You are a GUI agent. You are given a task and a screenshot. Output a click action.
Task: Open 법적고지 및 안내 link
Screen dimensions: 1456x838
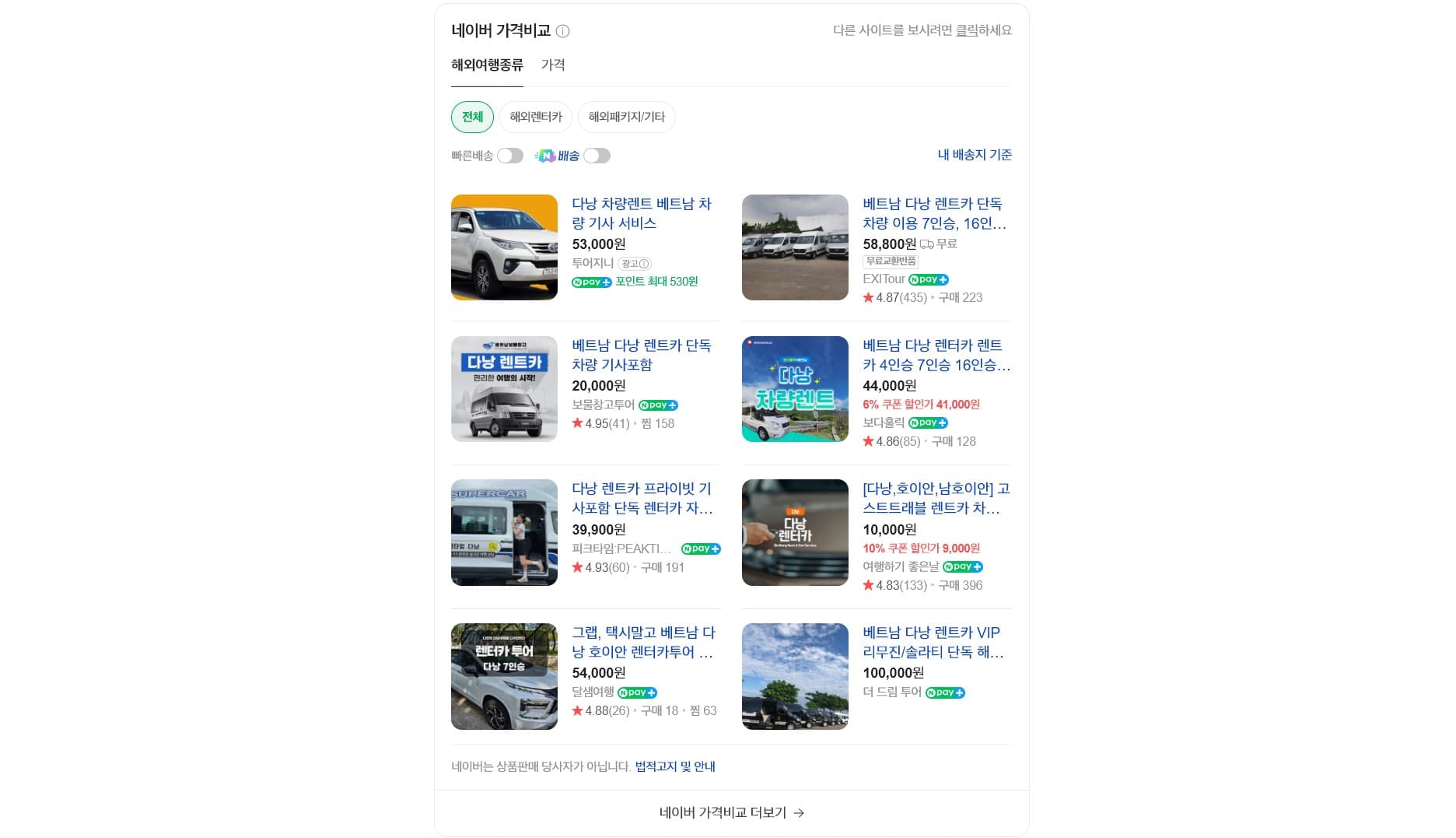coord(674,766)
